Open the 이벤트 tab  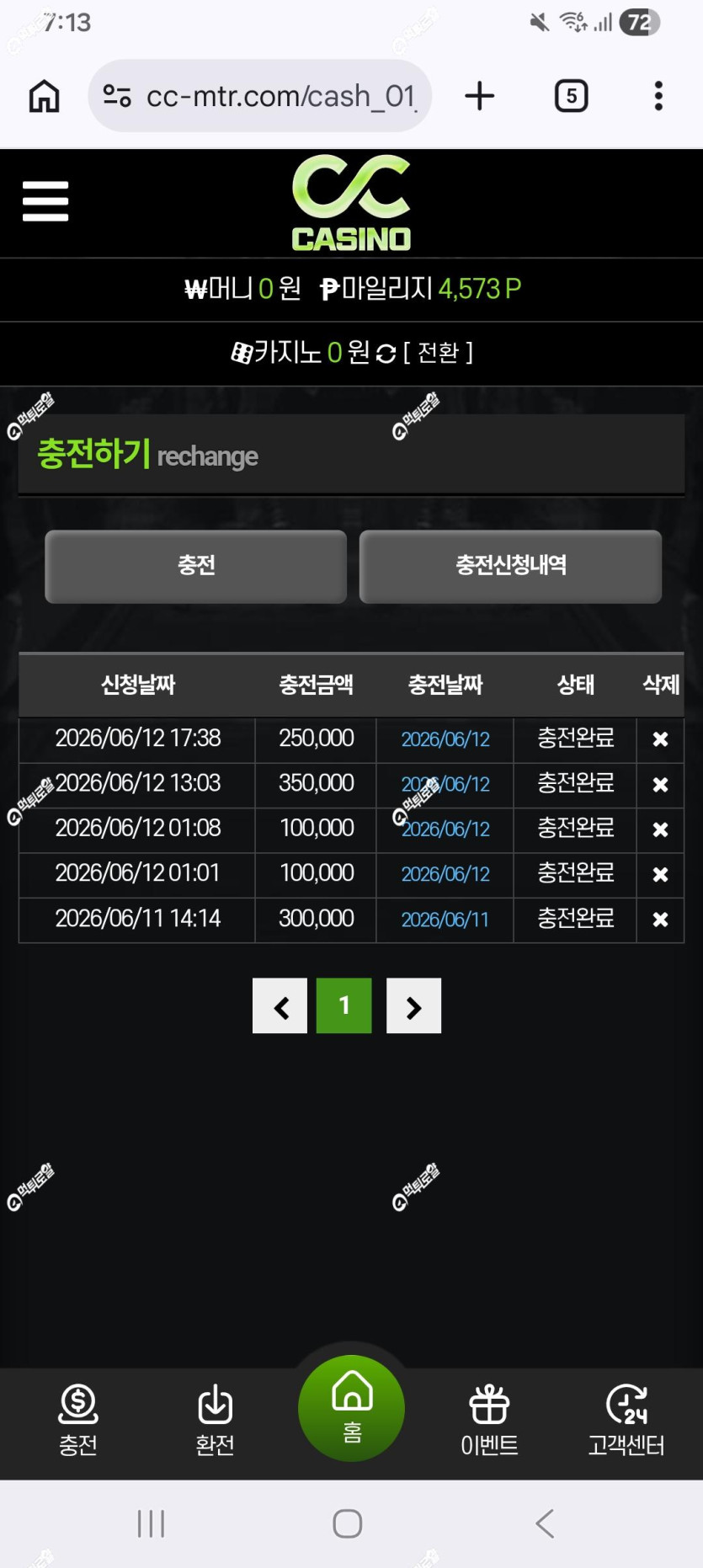pyautogui.click(x=489, y=1421)
